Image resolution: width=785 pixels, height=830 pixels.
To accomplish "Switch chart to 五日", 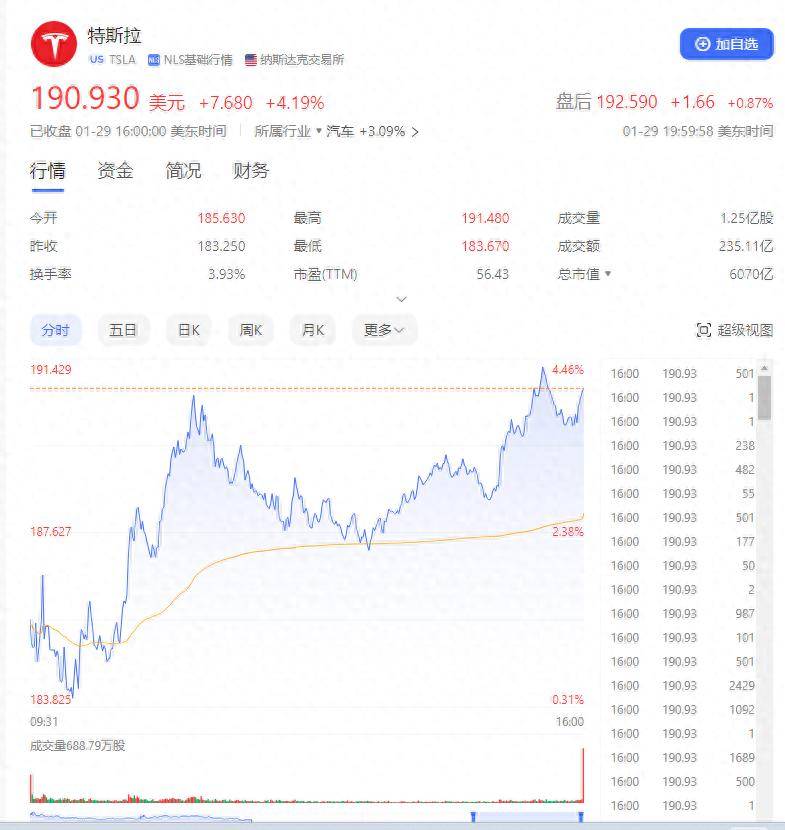I will (123, 330).
